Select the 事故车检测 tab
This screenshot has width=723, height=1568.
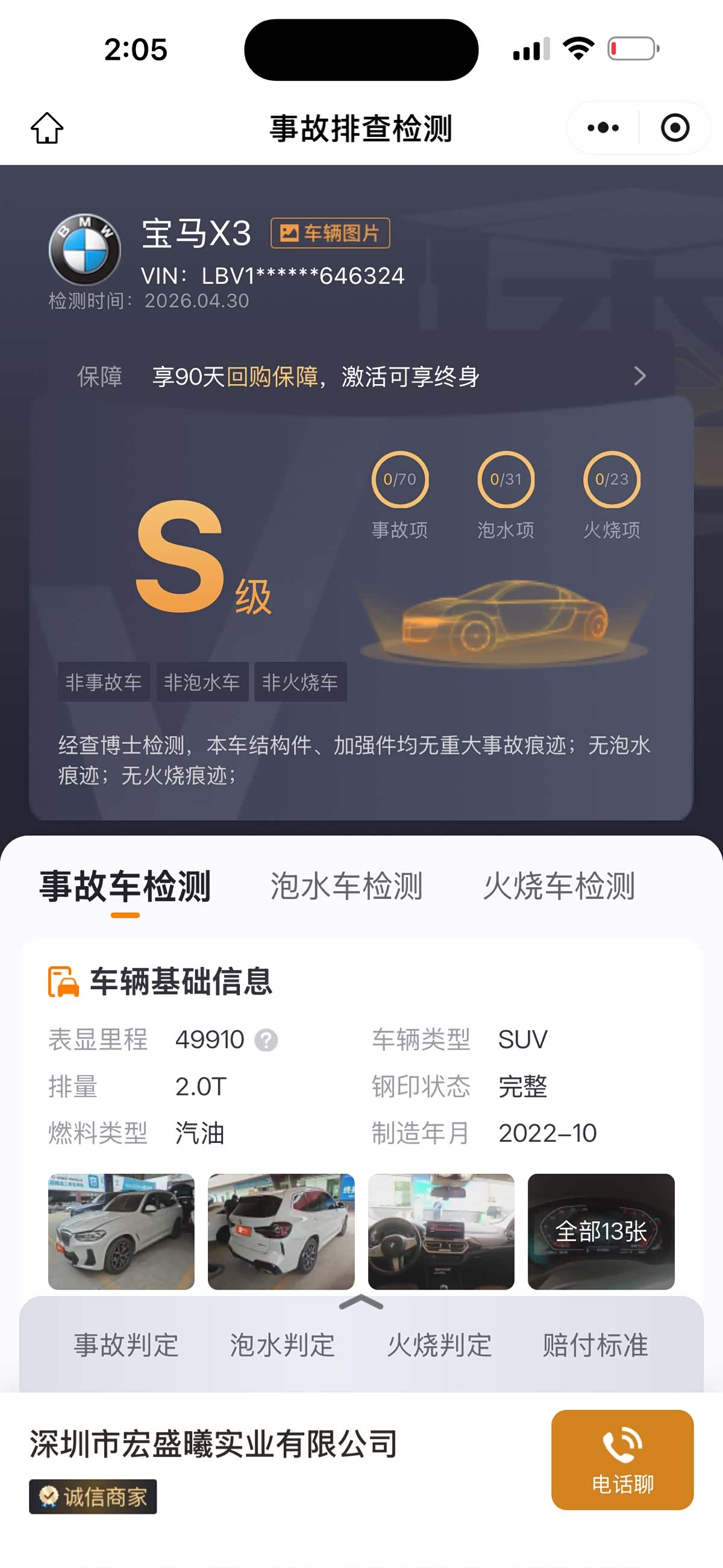tap(125, 886)
